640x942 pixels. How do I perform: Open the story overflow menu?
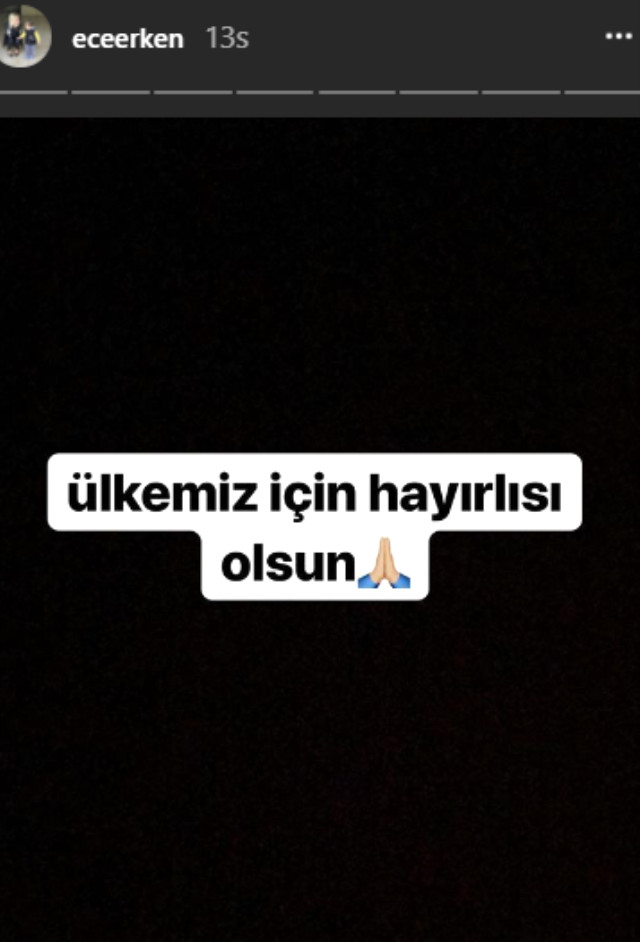tap(619, 37)
